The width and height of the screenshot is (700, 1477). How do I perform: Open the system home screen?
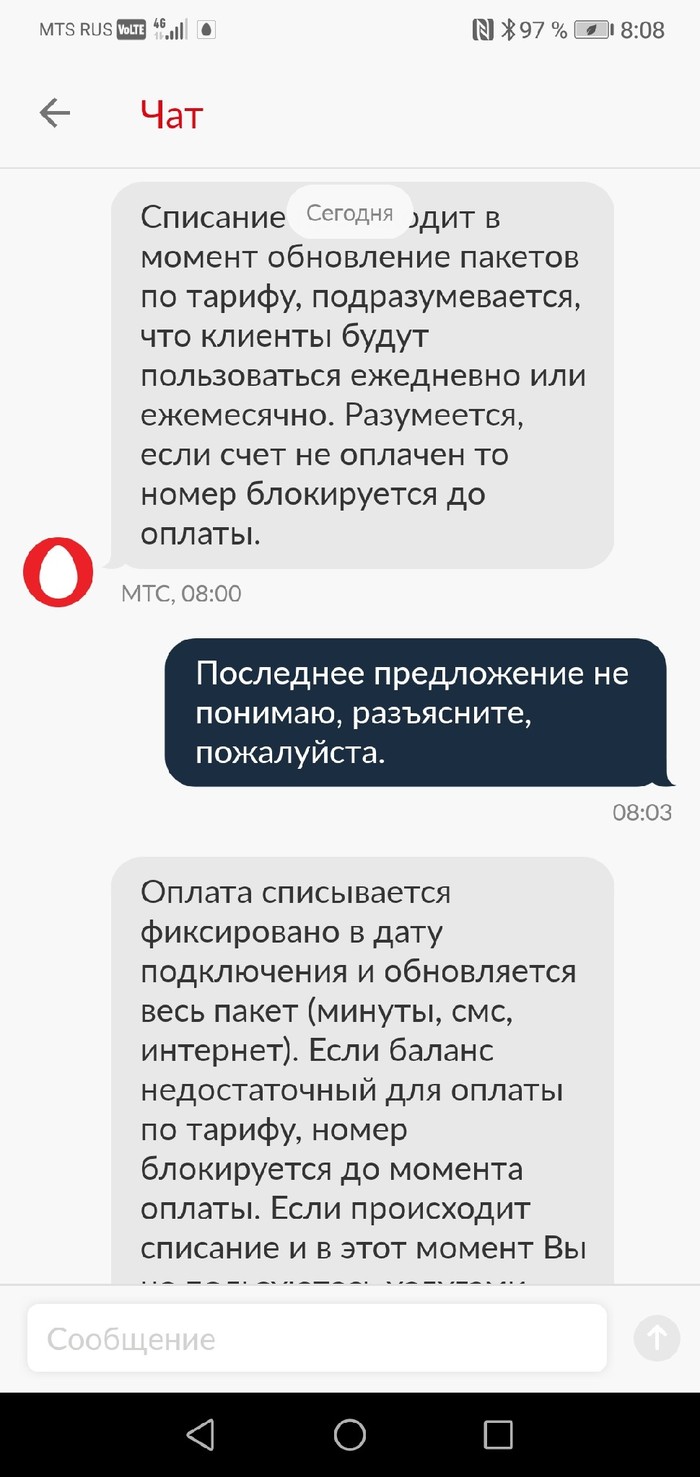tap(350, 1434)
